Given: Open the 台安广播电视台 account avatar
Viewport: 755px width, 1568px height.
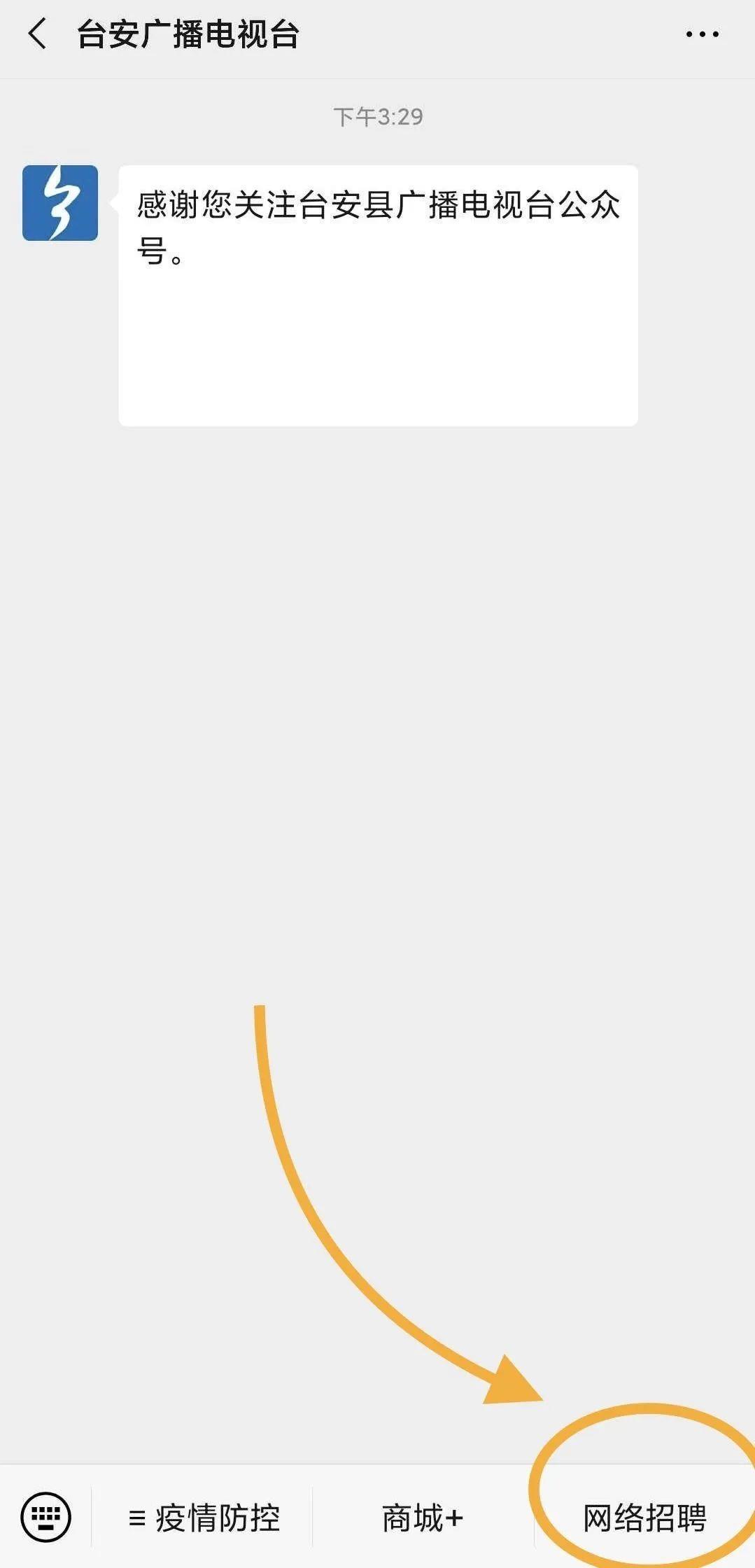Looking at the screenshot, I should pyautogui.click(x=60, y=203).
